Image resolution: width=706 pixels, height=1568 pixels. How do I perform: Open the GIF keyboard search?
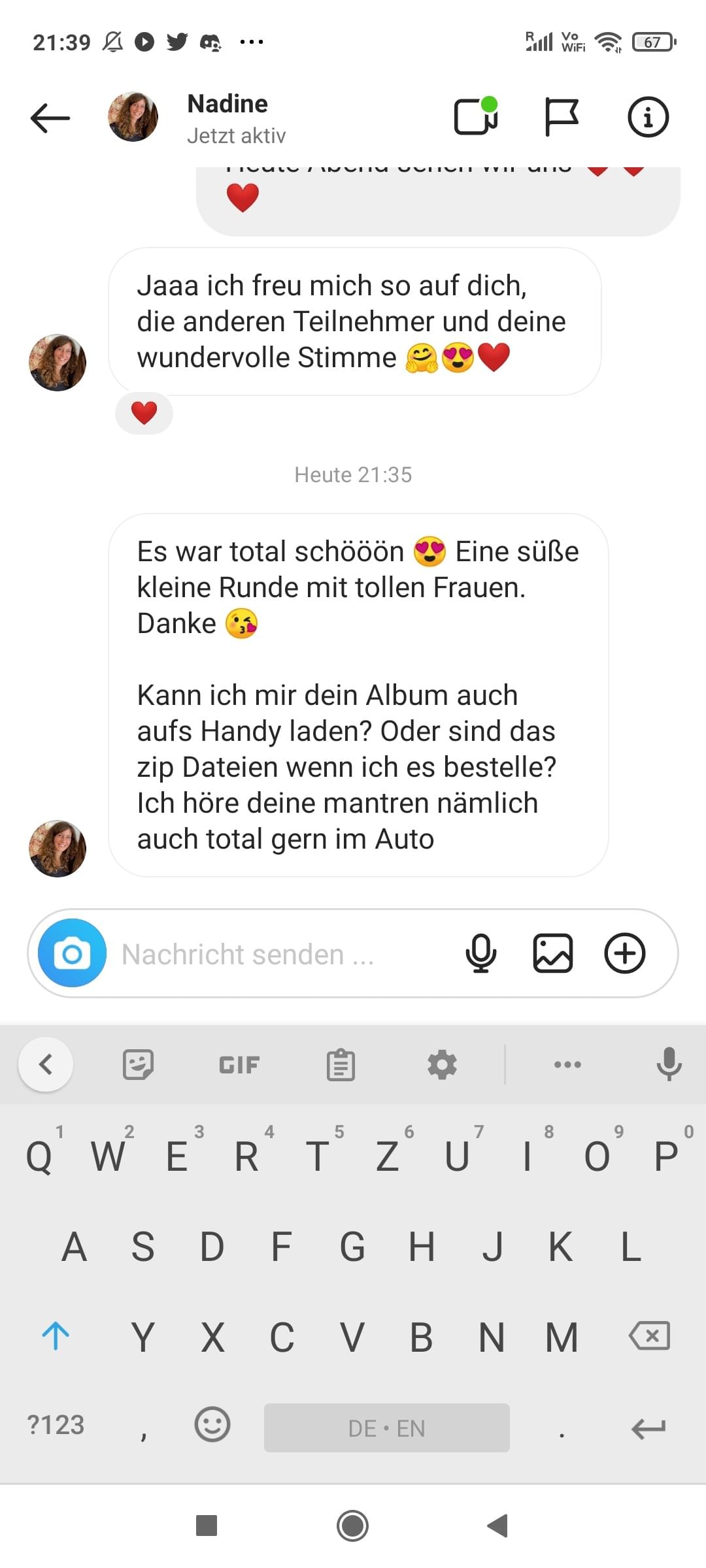pyautogui.click(x=239, y=1065)
